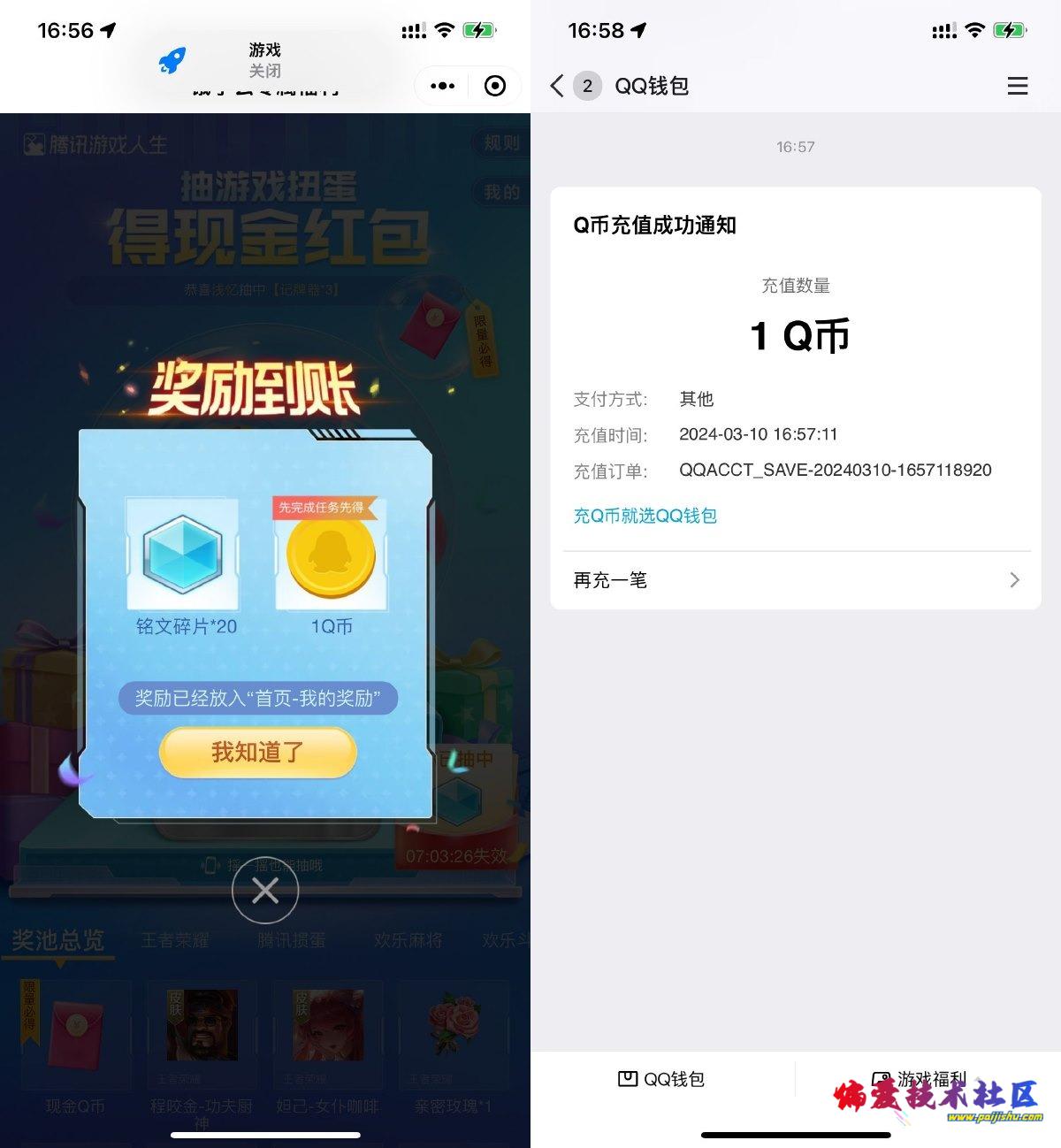Open the mini program more-options menu
Screen dimensions: 1061x1148
(442, 86)
